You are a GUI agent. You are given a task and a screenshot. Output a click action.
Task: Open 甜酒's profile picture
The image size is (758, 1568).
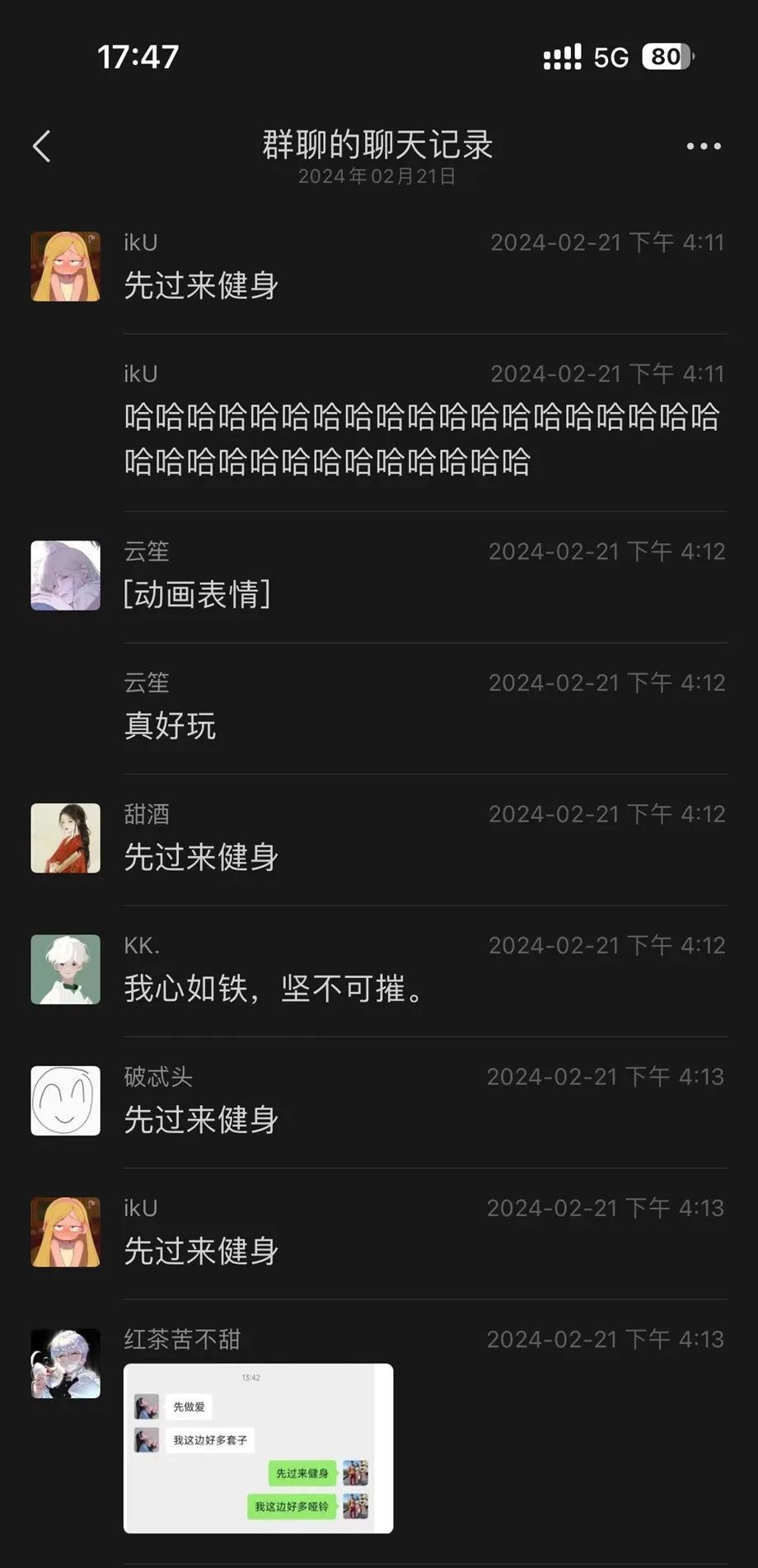pyautogui.click(x=65, y=837)
